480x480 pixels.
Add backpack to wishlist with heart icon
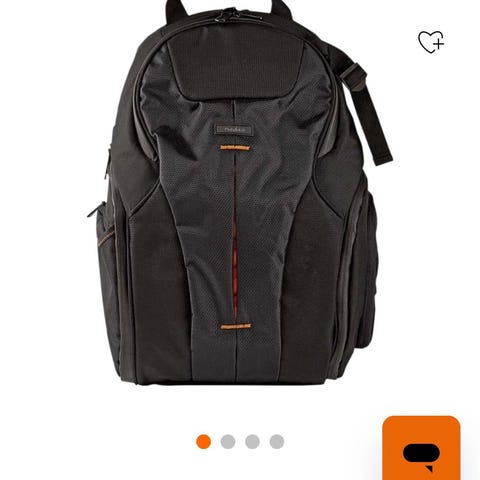[431, 42]
